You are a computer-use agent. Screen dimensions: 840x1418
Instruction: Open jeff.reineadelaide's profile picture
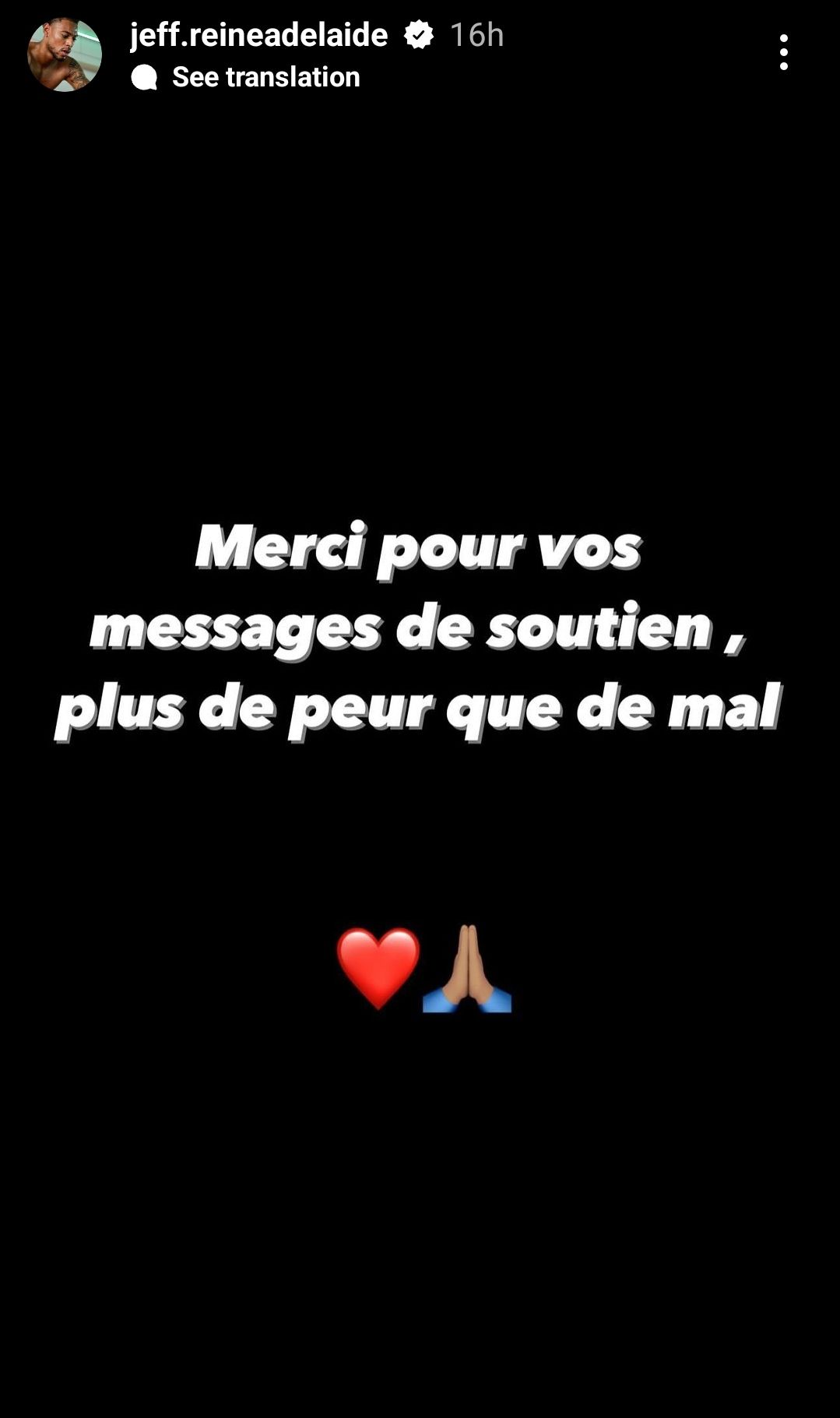click(x=65, y=55)
